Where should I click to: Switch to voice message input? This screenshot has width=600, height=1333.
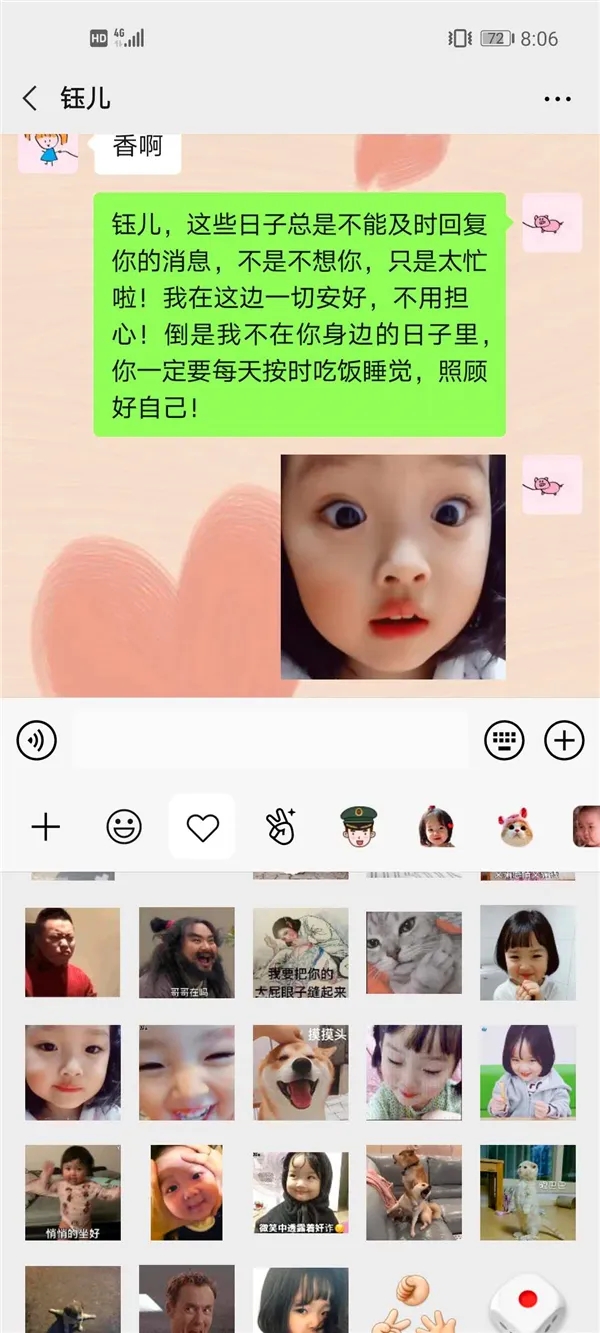[37, 741]
